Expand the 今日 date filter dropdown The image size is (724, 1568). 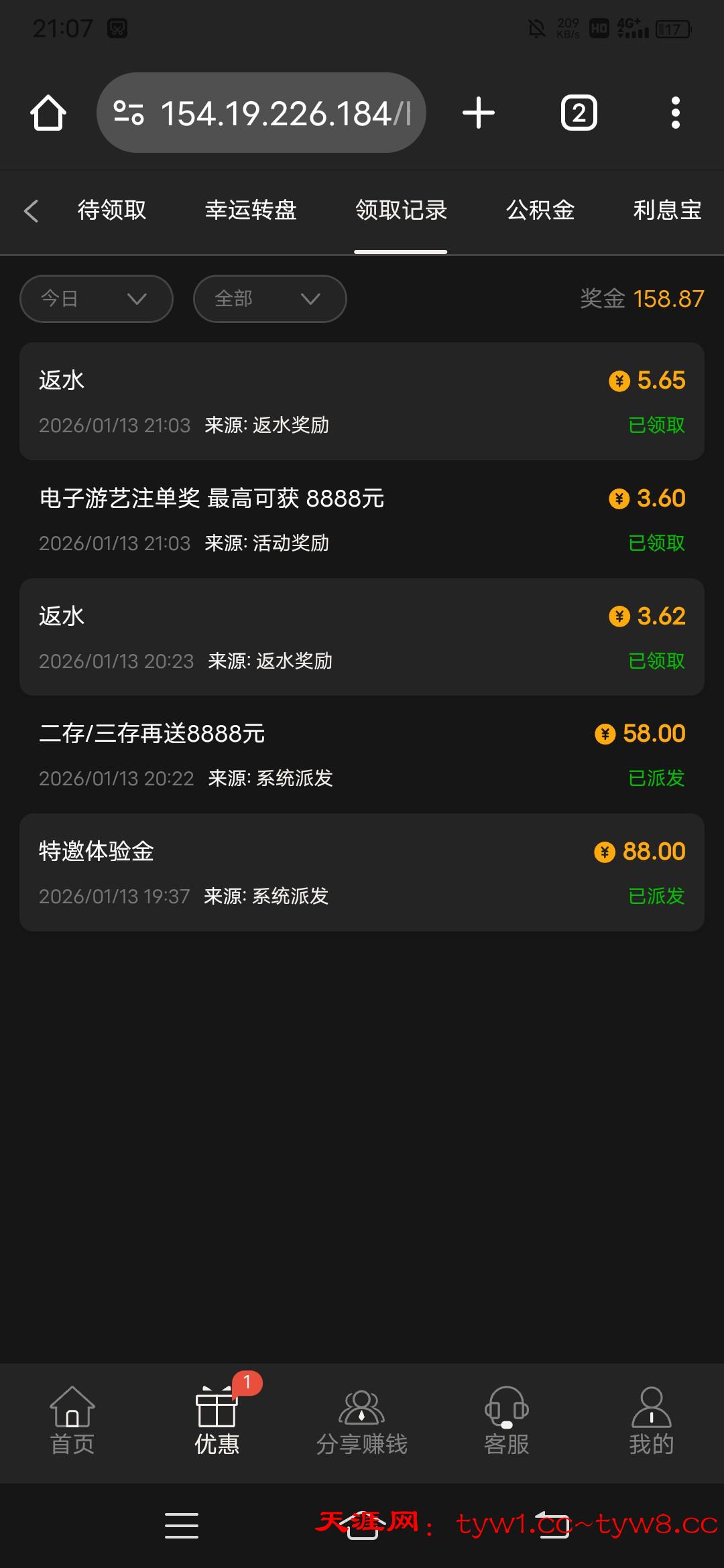tap(97, 299)
